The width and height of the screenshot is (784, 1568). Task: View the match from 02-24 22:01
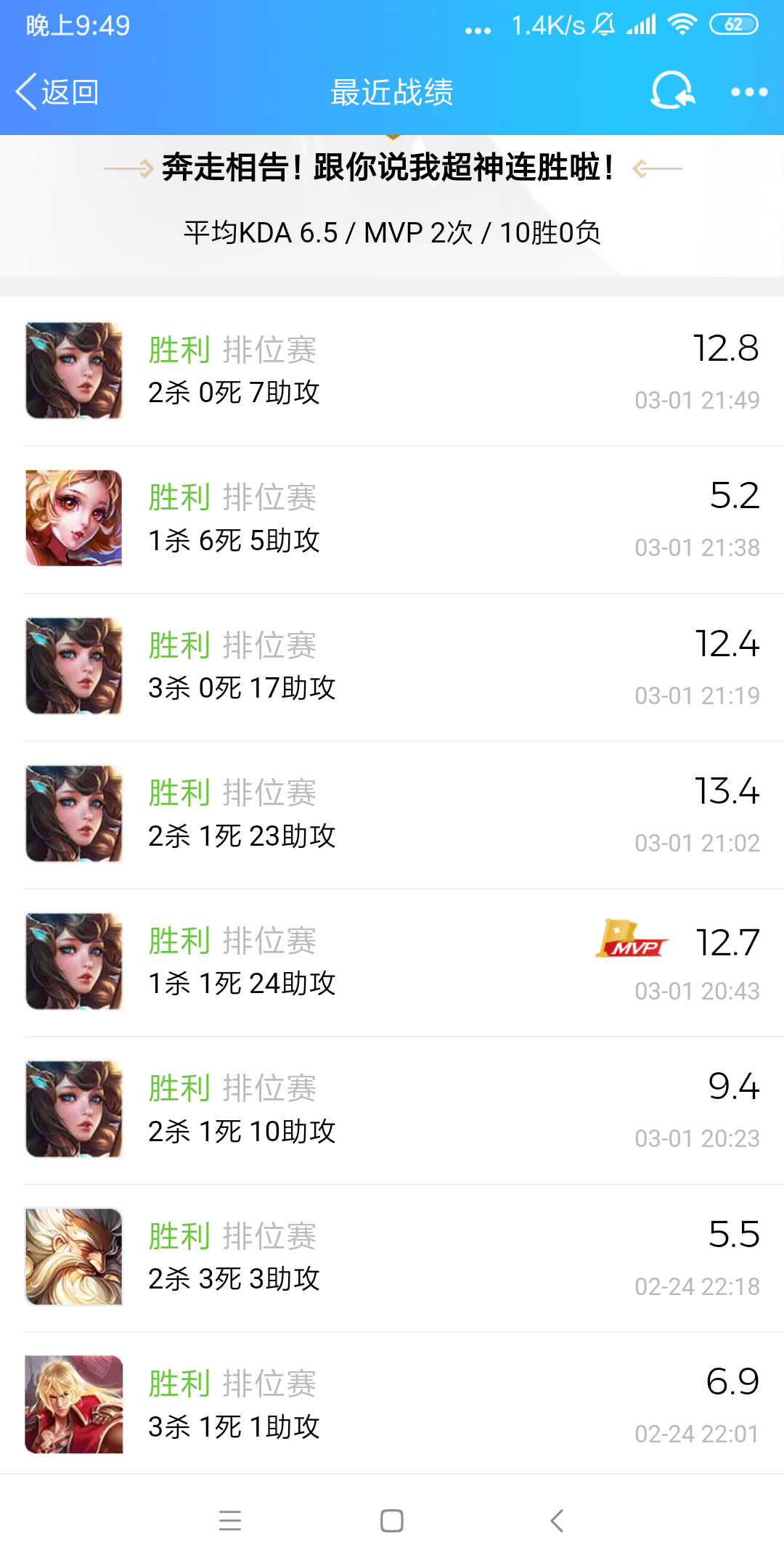pyautogui.click(x=392, y=1405)
